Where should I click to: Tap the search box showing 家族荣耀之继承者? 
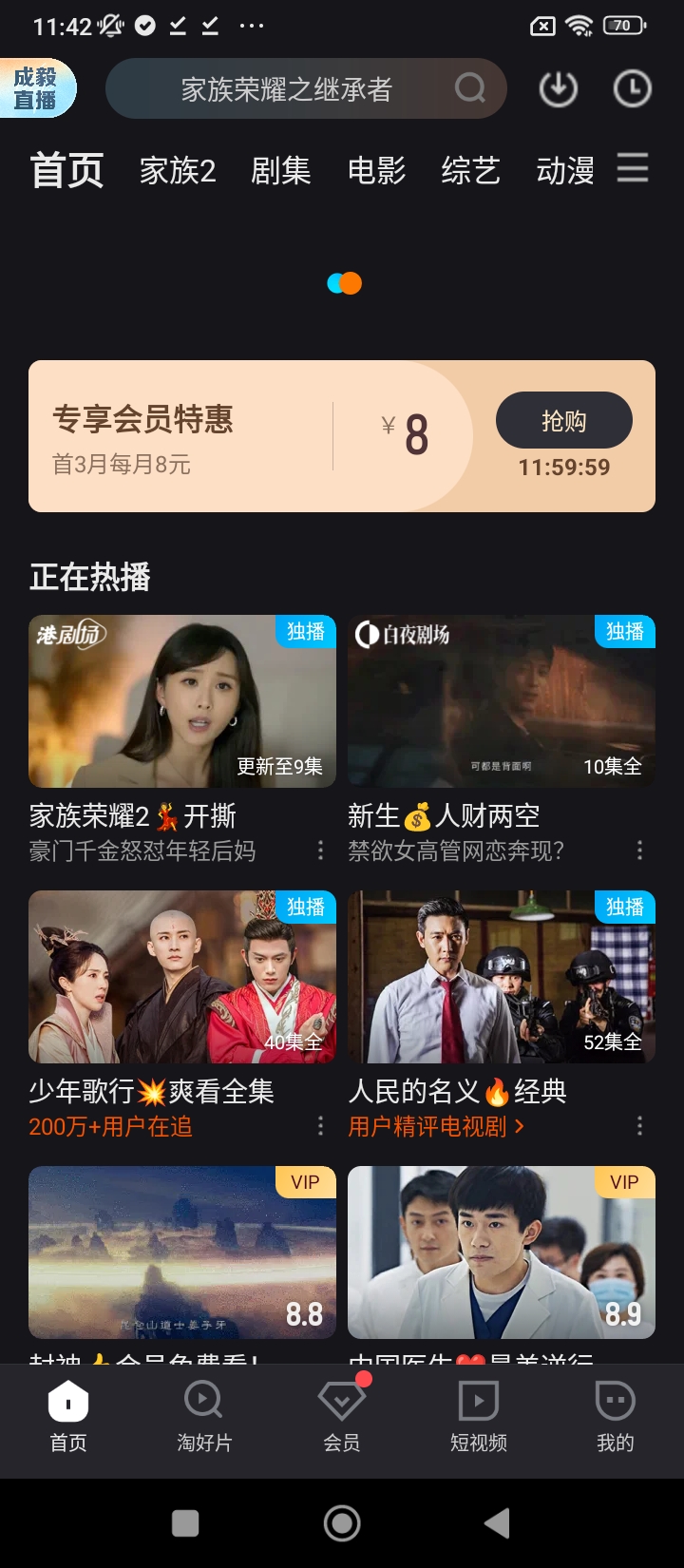click(x=304, y=89)
